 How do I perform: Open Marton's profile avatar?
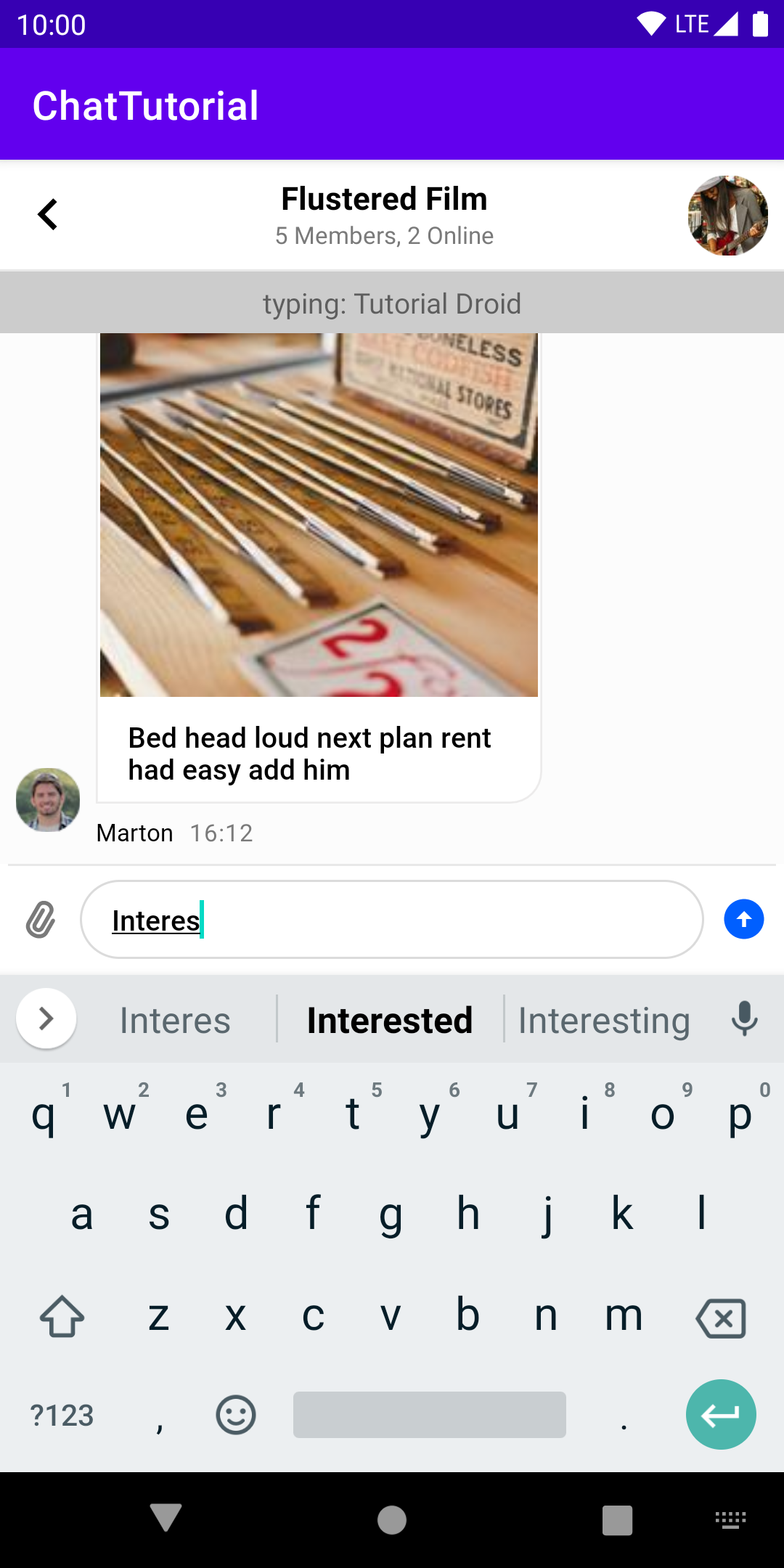[48, 800]
